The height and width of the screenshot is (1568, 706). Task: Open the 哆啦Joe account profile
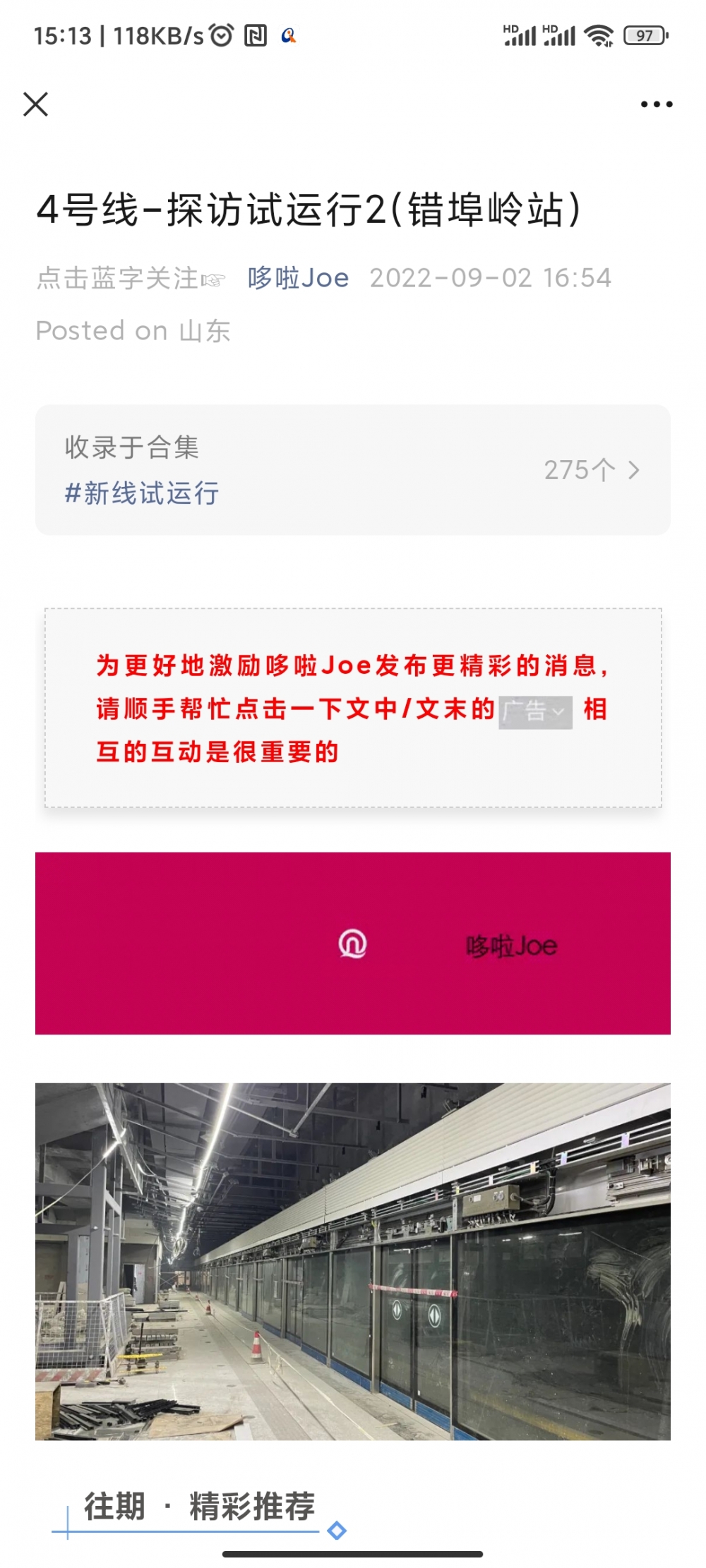[298, 278]
